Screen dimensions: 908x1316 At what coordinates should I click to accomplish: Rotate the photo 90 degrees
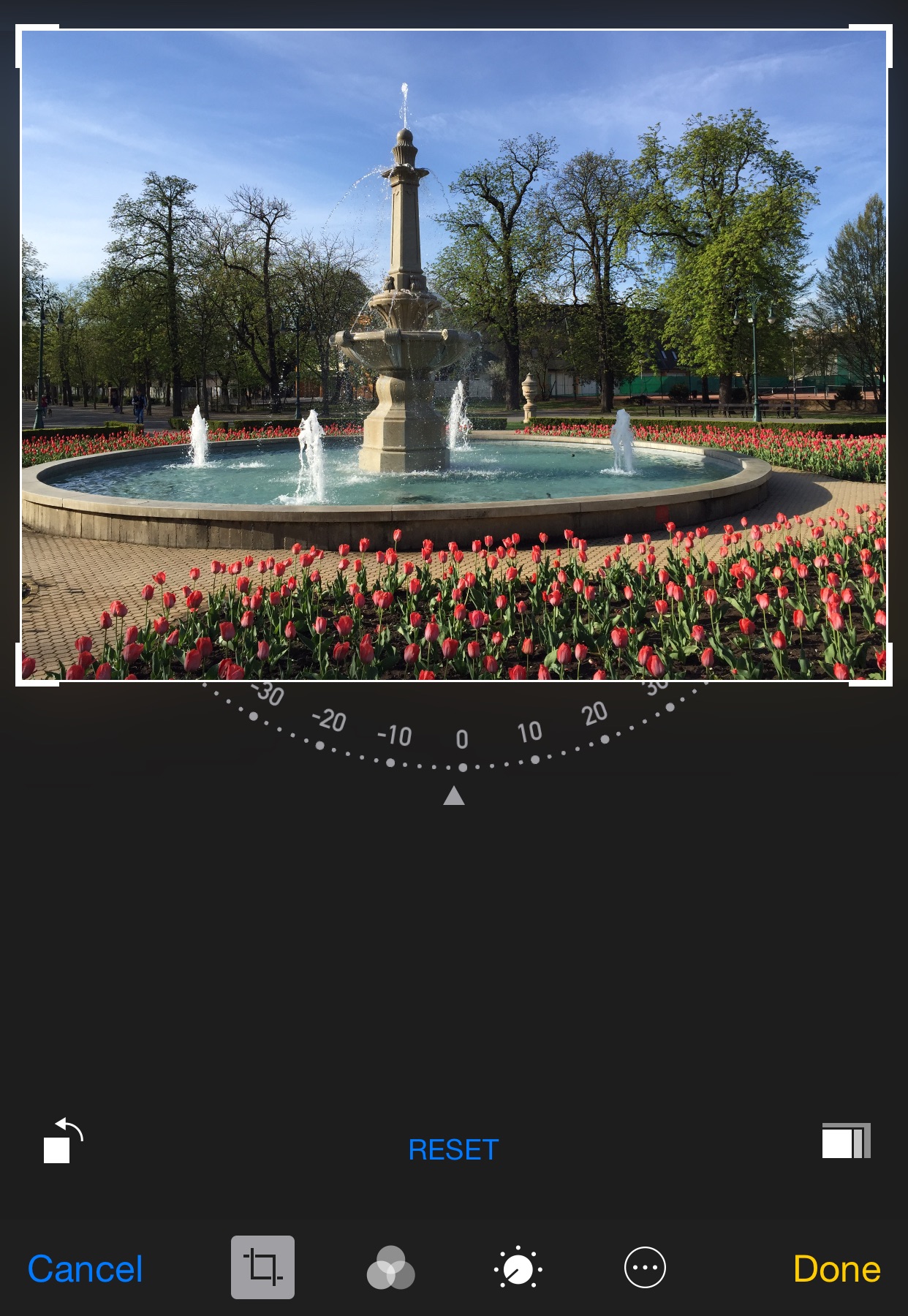pyautogui.click(x=63, y=1141)
